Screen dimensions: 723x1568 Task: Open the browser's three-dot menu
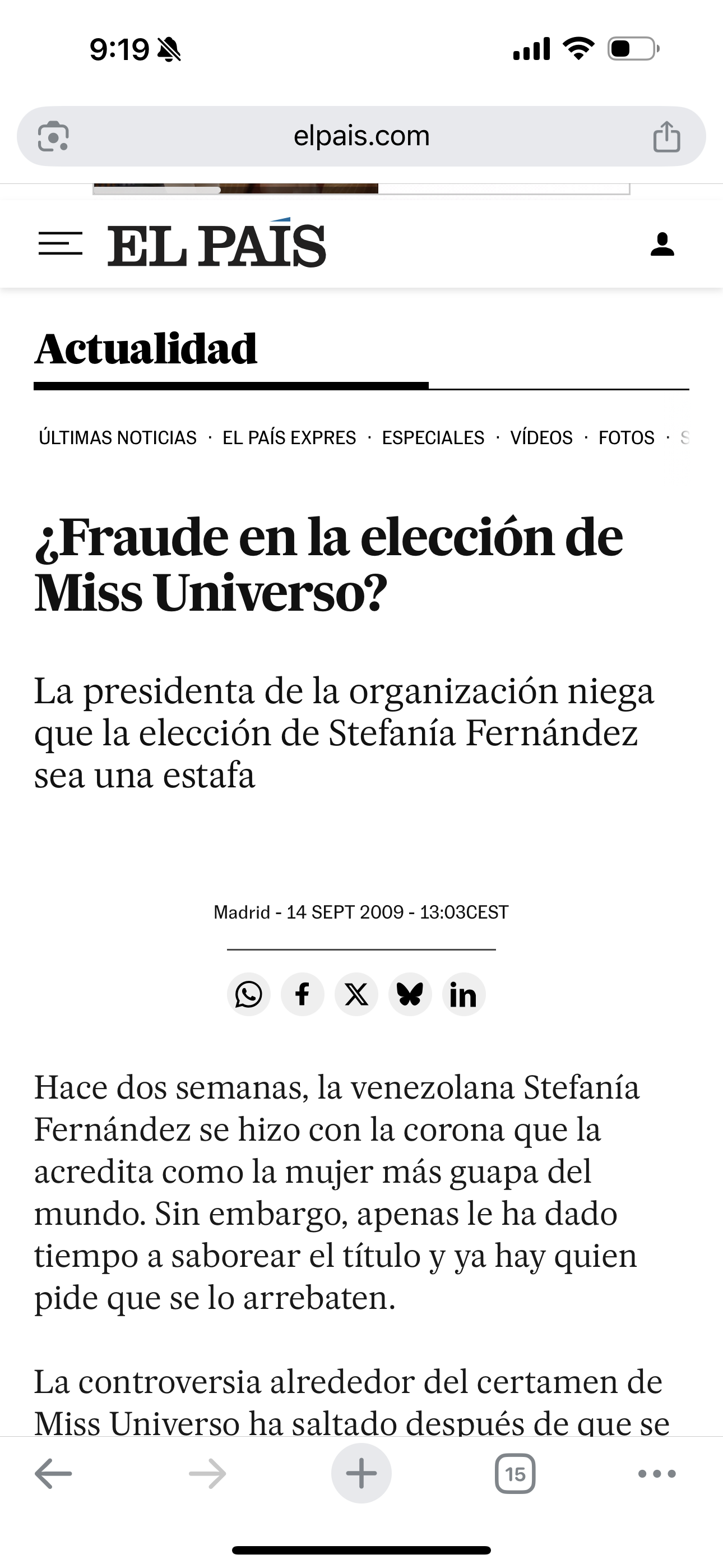tap(657, 1474)
